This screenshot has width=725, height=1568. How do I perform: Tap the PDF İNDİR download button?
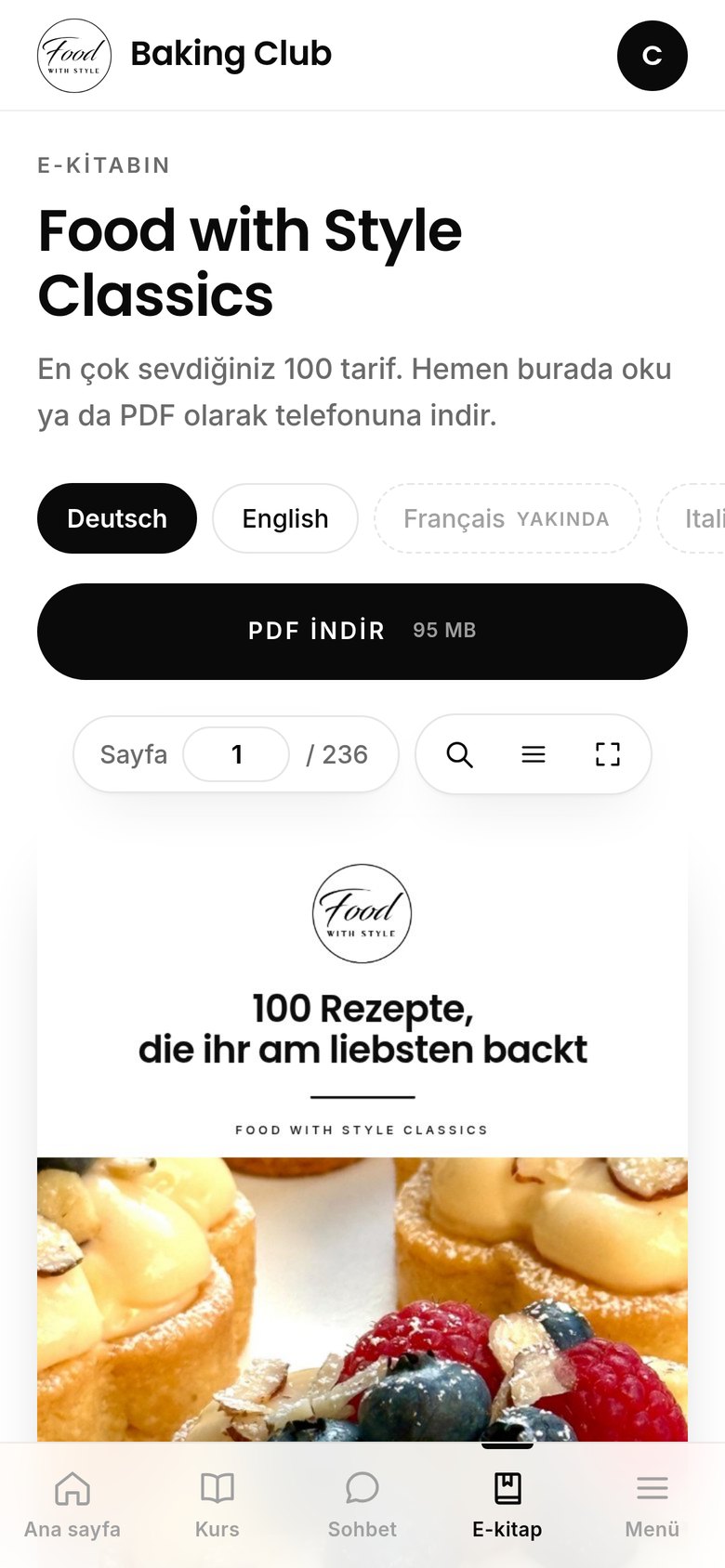[362, 632]
